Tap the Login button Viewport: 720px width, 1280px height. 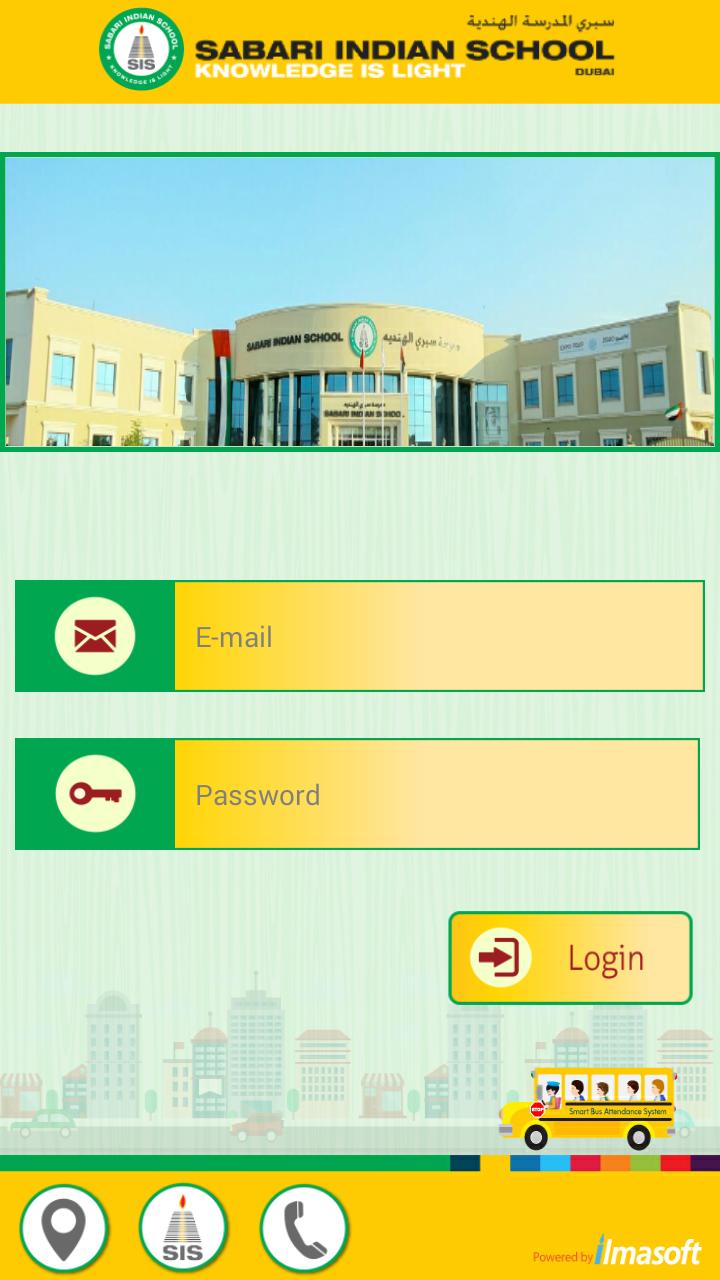[570, 958]
